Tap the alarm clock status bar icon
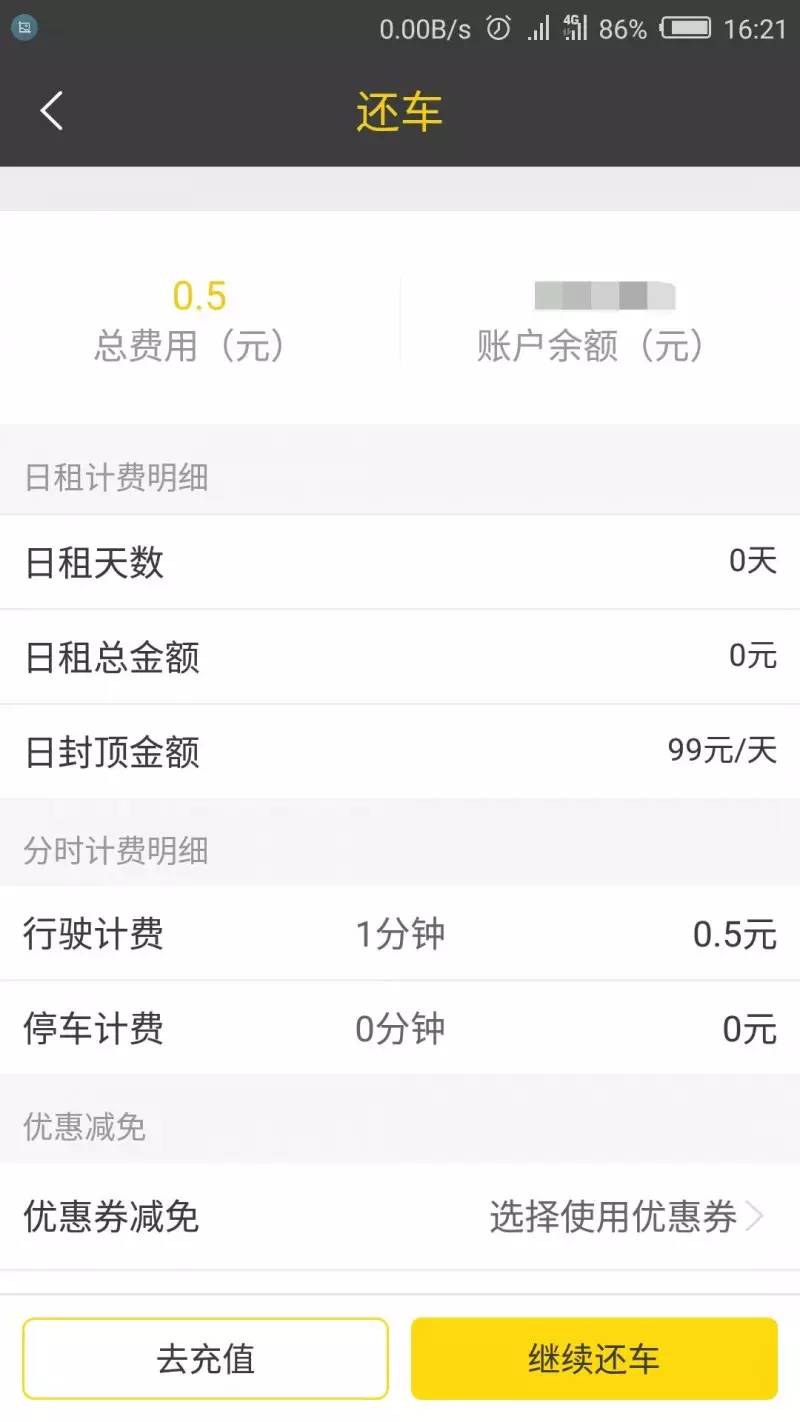 click(499, 28)
